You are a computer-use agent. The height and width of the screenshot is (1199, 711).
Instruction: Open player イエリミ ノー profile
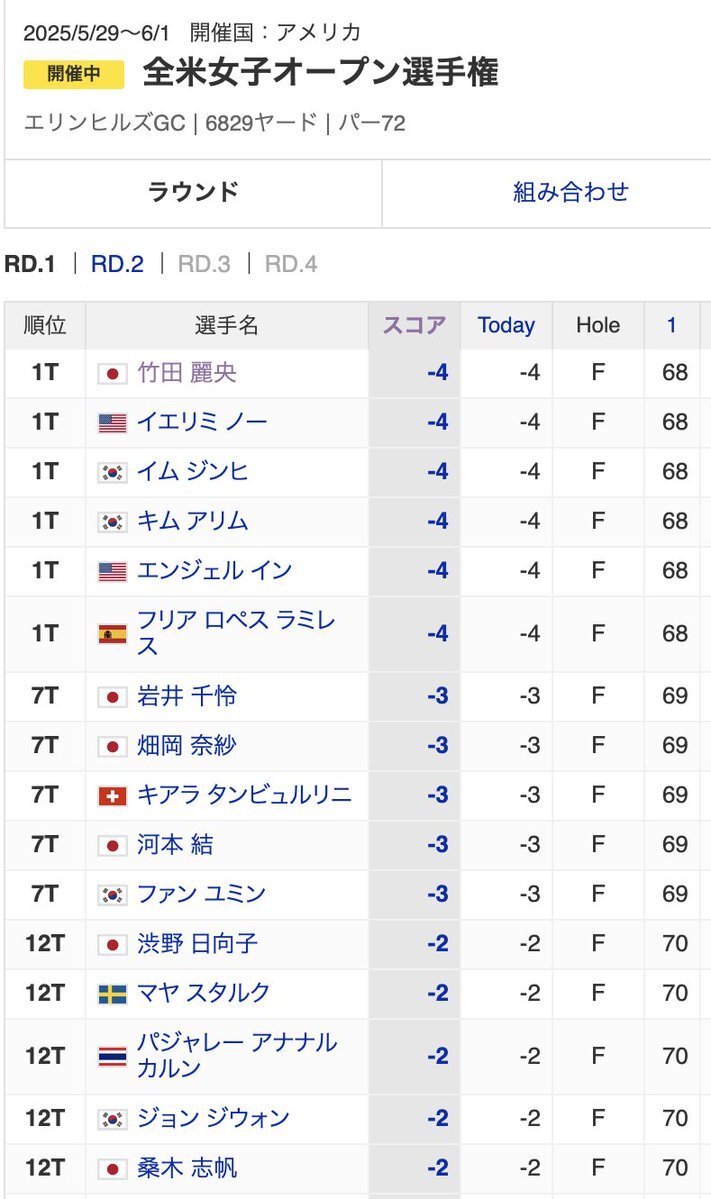pyautogui.click(x=202, y=422)
